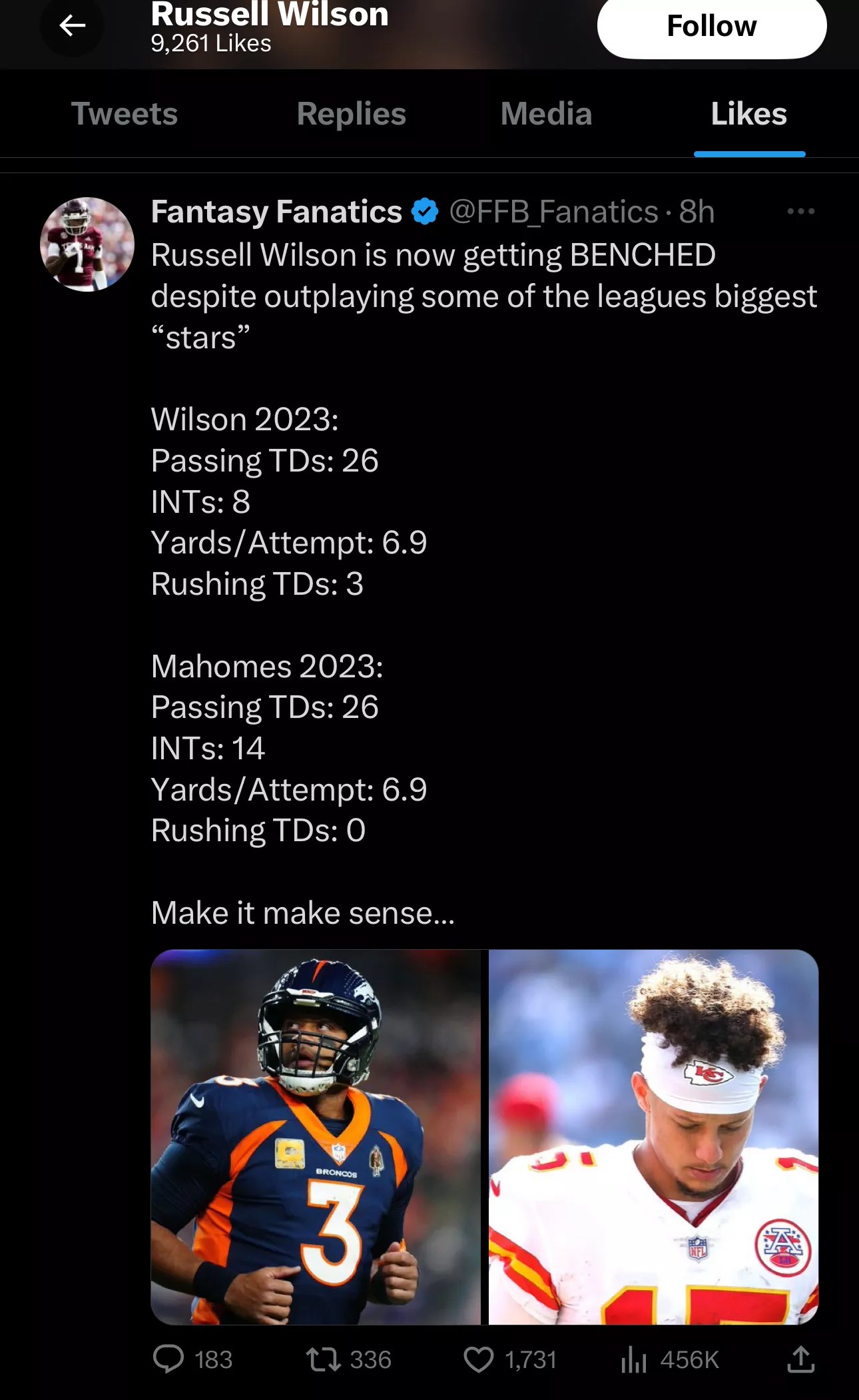Switch to the Tweets tab
This screenshot has height=1400, width=859.
click(125, 114)
